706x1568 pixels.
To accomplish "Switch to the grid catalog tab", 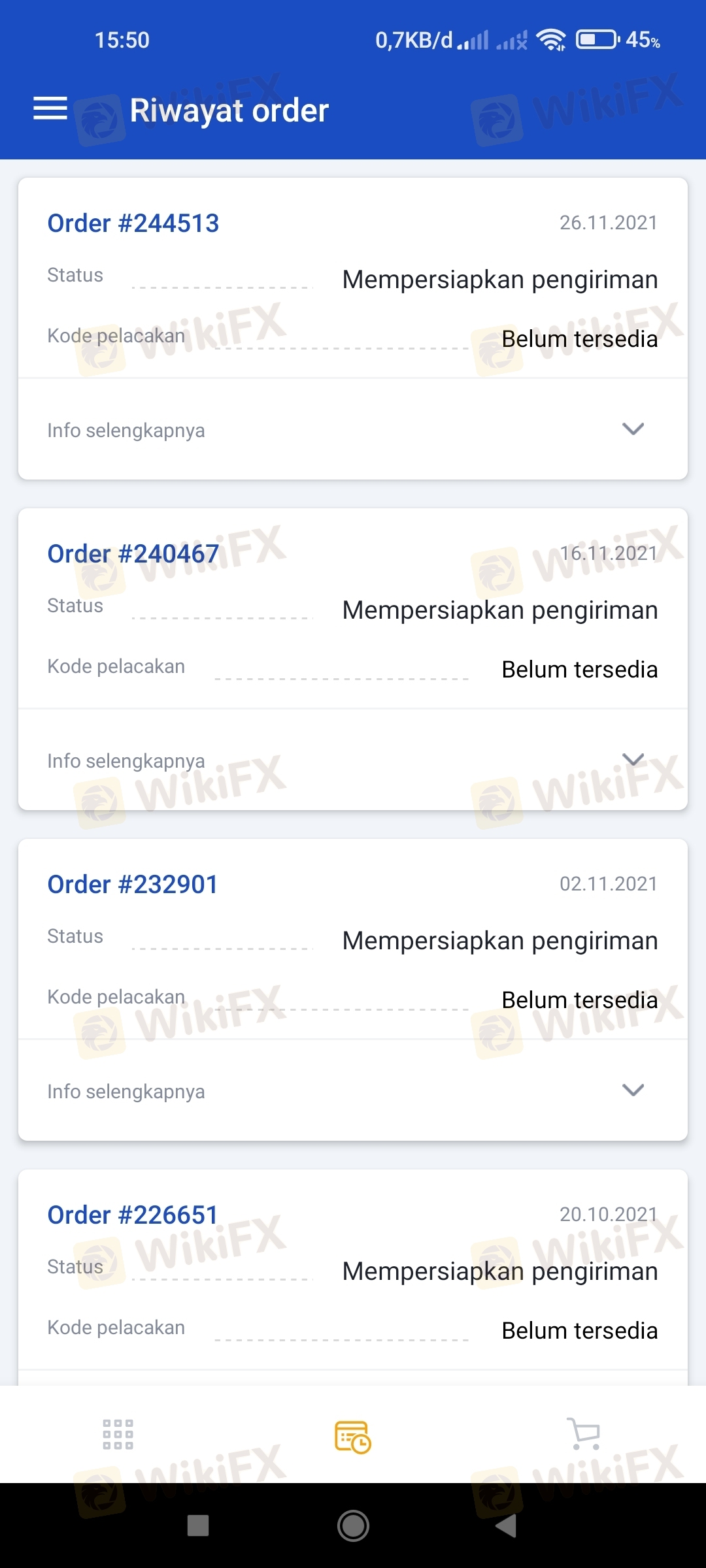I will [x=118, y=1435].
